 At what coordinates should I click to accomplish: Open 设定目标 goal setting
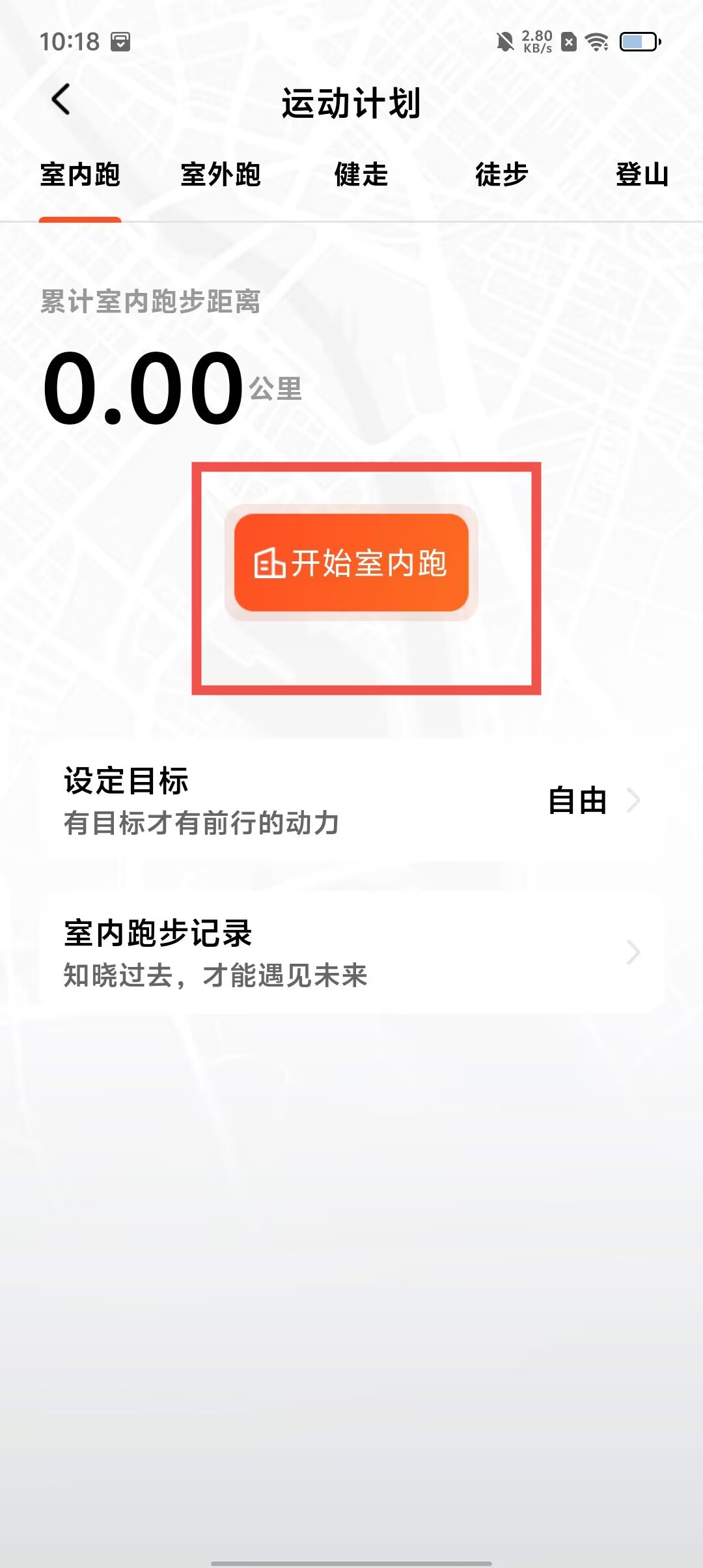click(351, 801)
